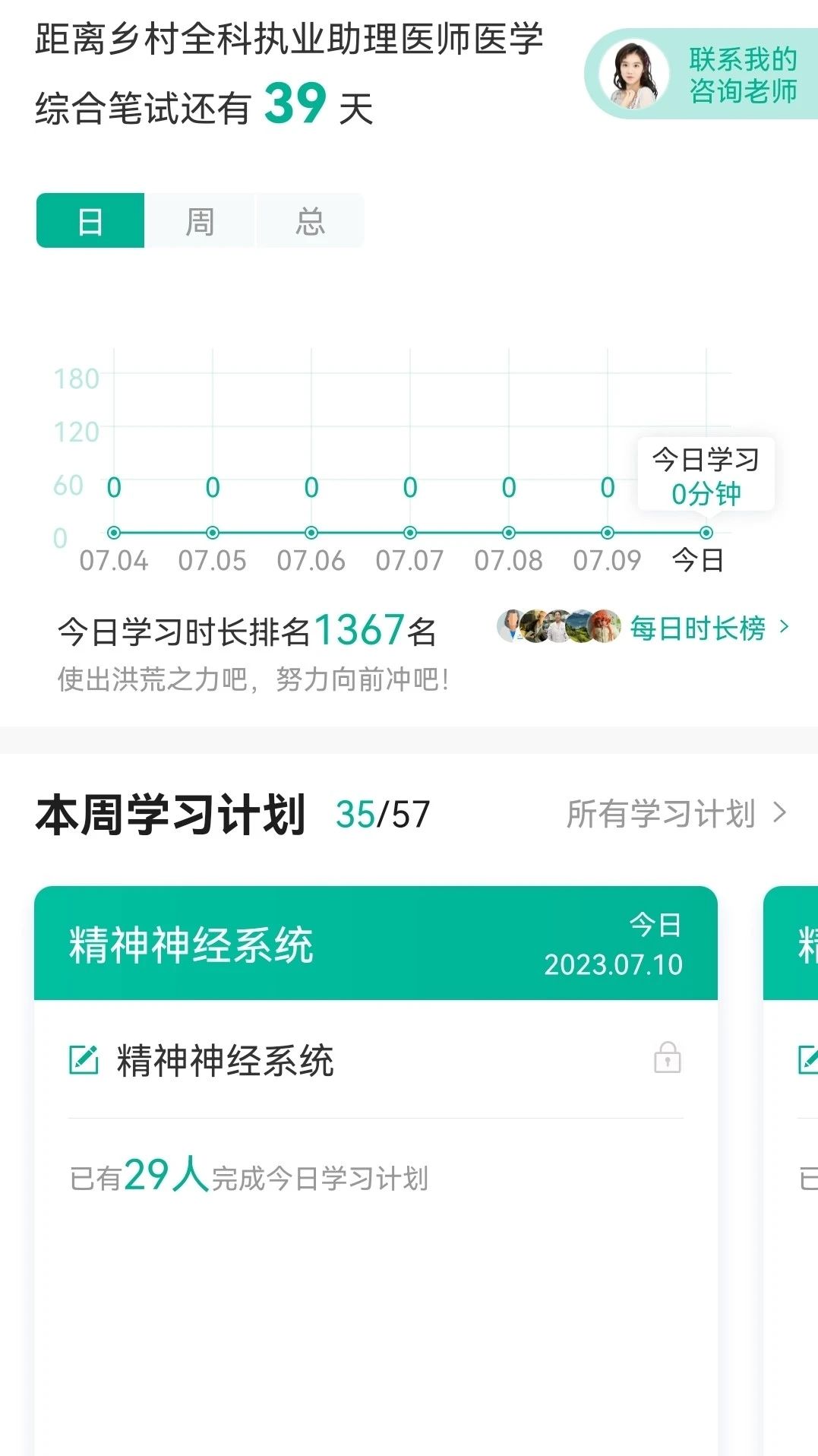
Task: Switch to the 总 tab
Action: tap(310, 221)
